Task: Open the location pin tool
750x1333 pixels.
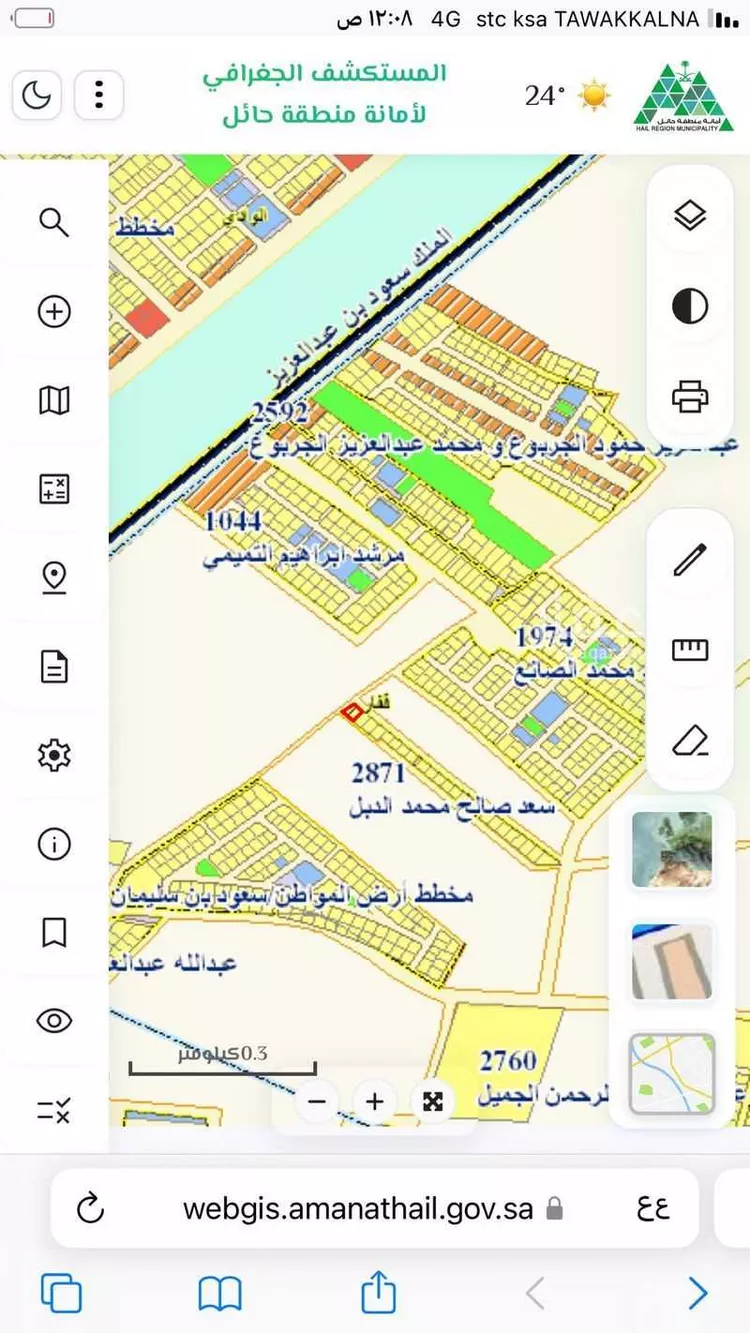Action: pyautogui.click(x=54, y=577)
